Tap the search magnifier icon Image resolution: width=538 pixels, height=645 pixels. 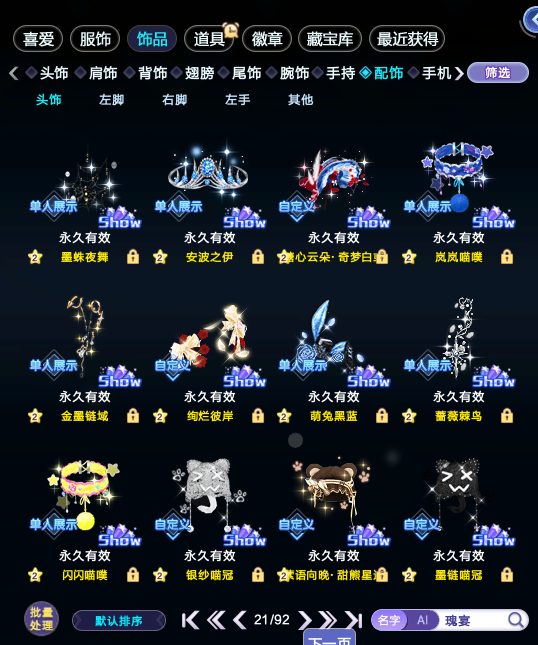[x=515, y=619]
